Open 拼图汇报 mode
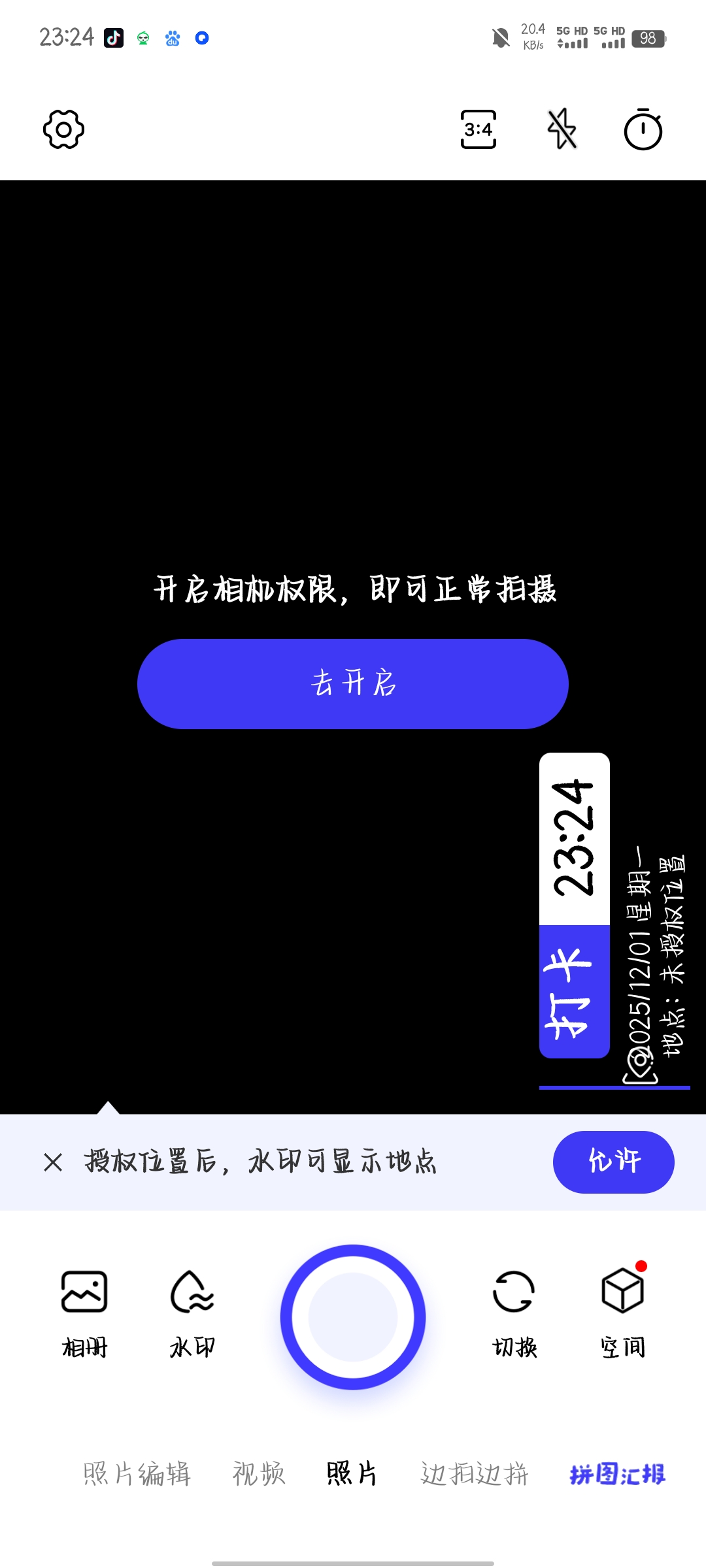The height and width of the screenshot is (1568, 706). [x=617, y=1474]
